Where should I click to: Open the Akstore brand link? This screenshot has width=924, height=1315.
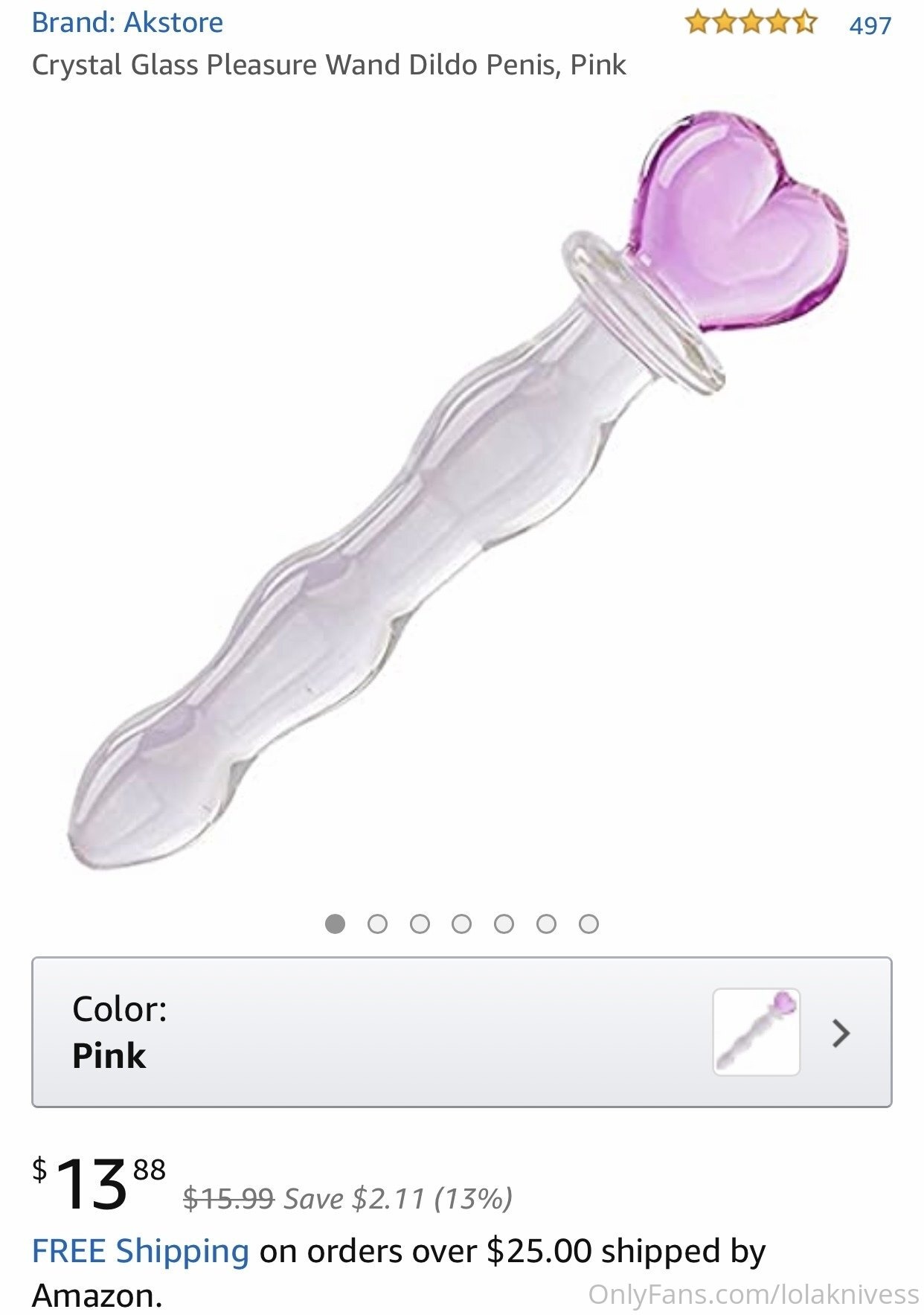tap(127, 22)
